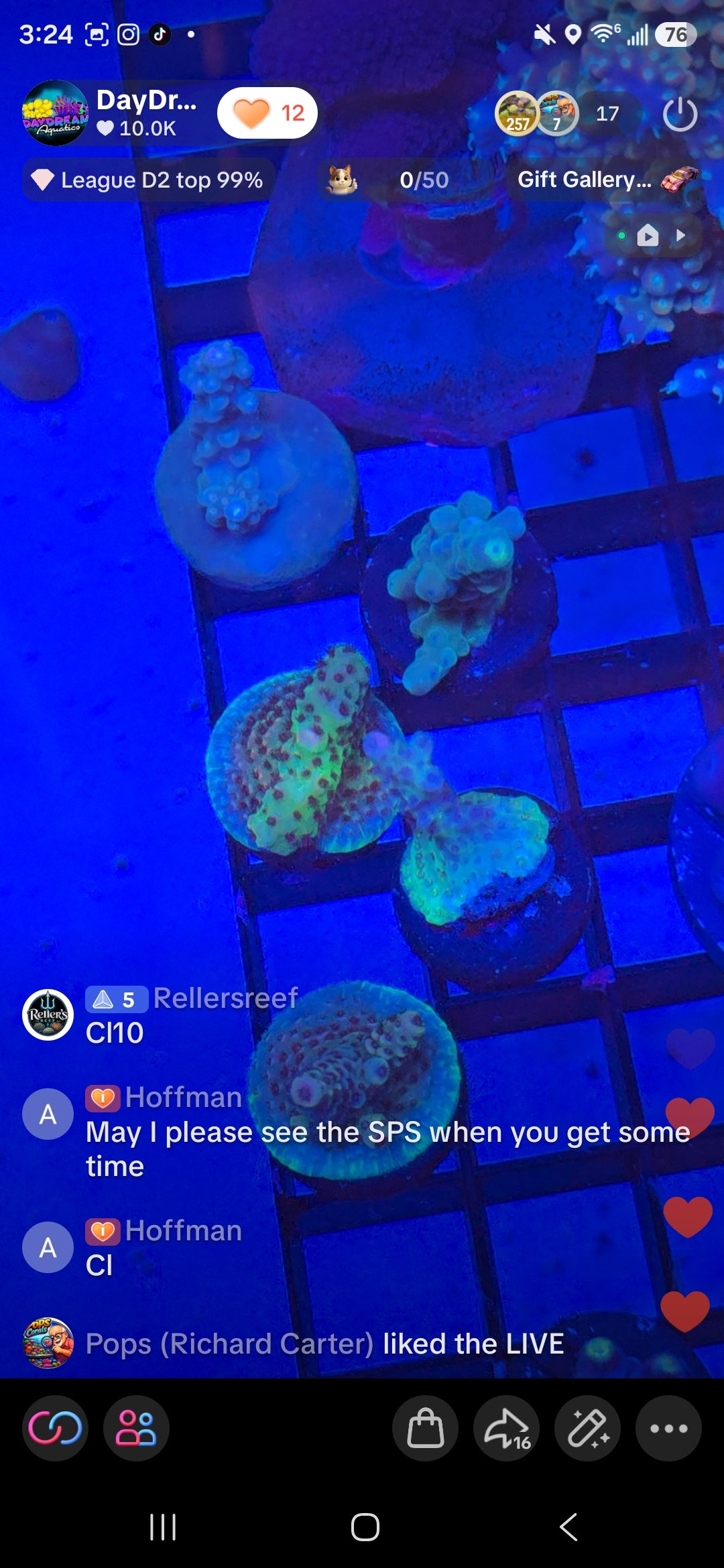
Task: Expand the small LIVE center widget
Action: coord(654,236)
